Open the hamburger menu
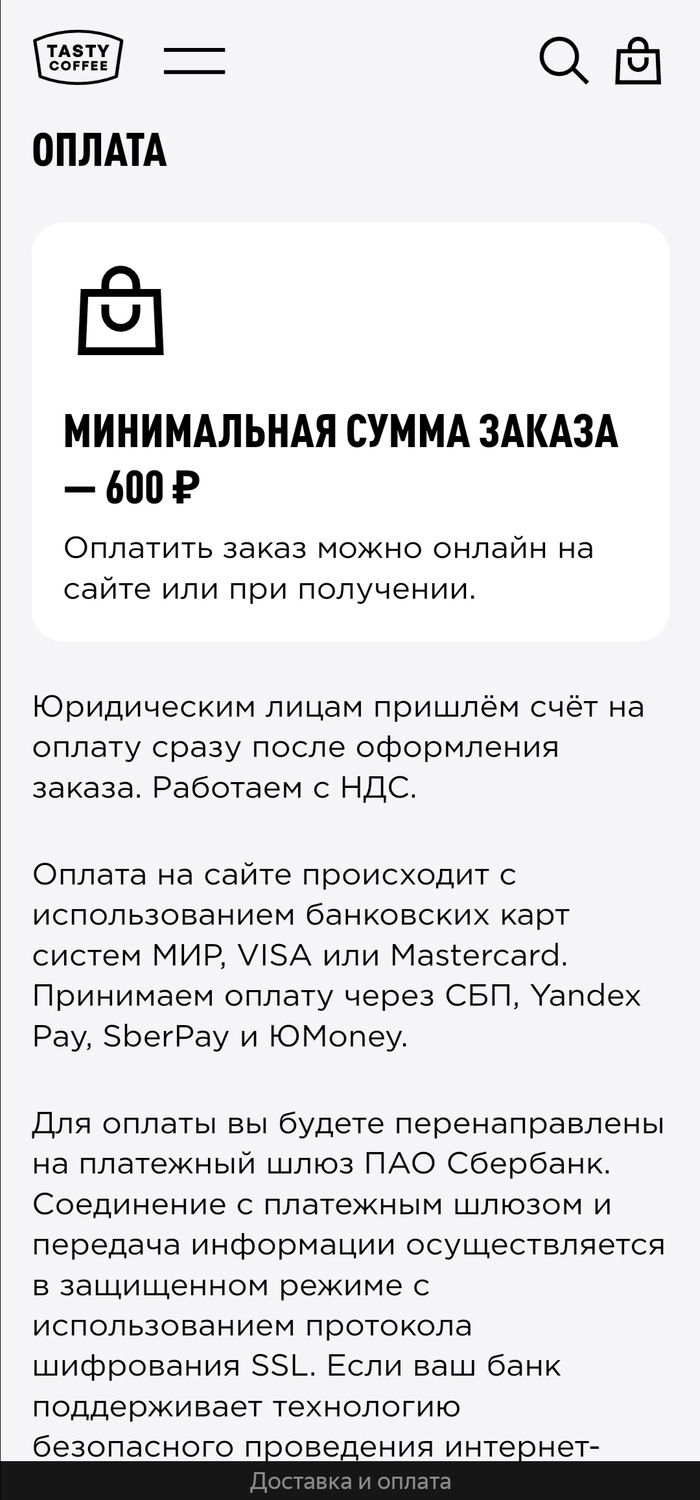 [x=194, y=59]
